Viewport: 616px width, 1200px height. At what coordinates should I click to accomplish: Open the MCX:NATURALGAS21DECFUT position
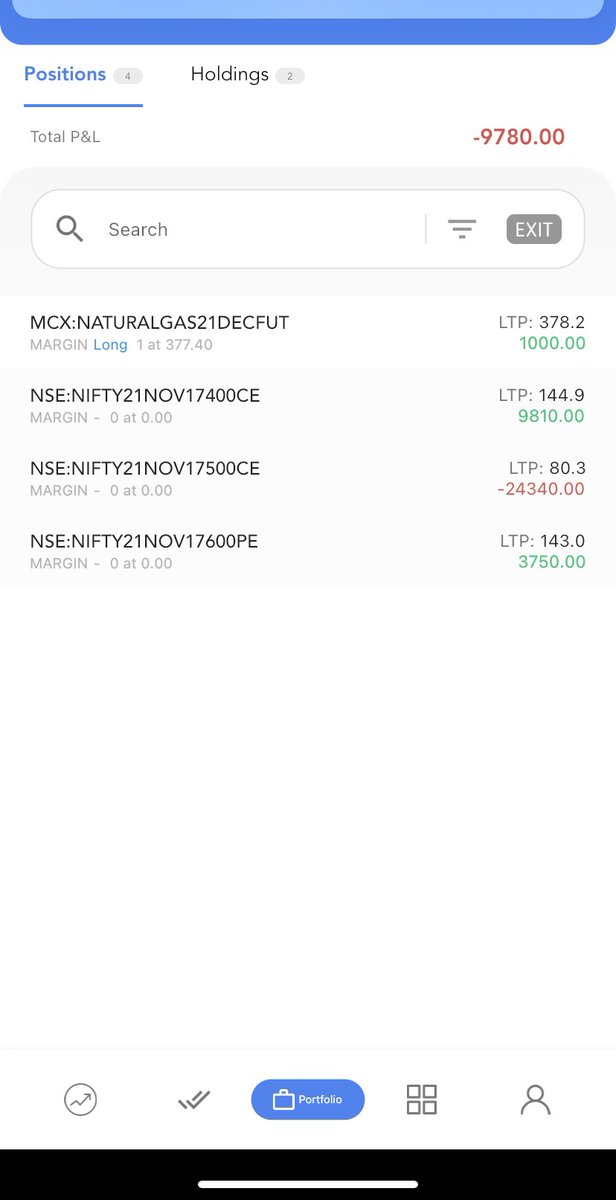pos(308,333)
